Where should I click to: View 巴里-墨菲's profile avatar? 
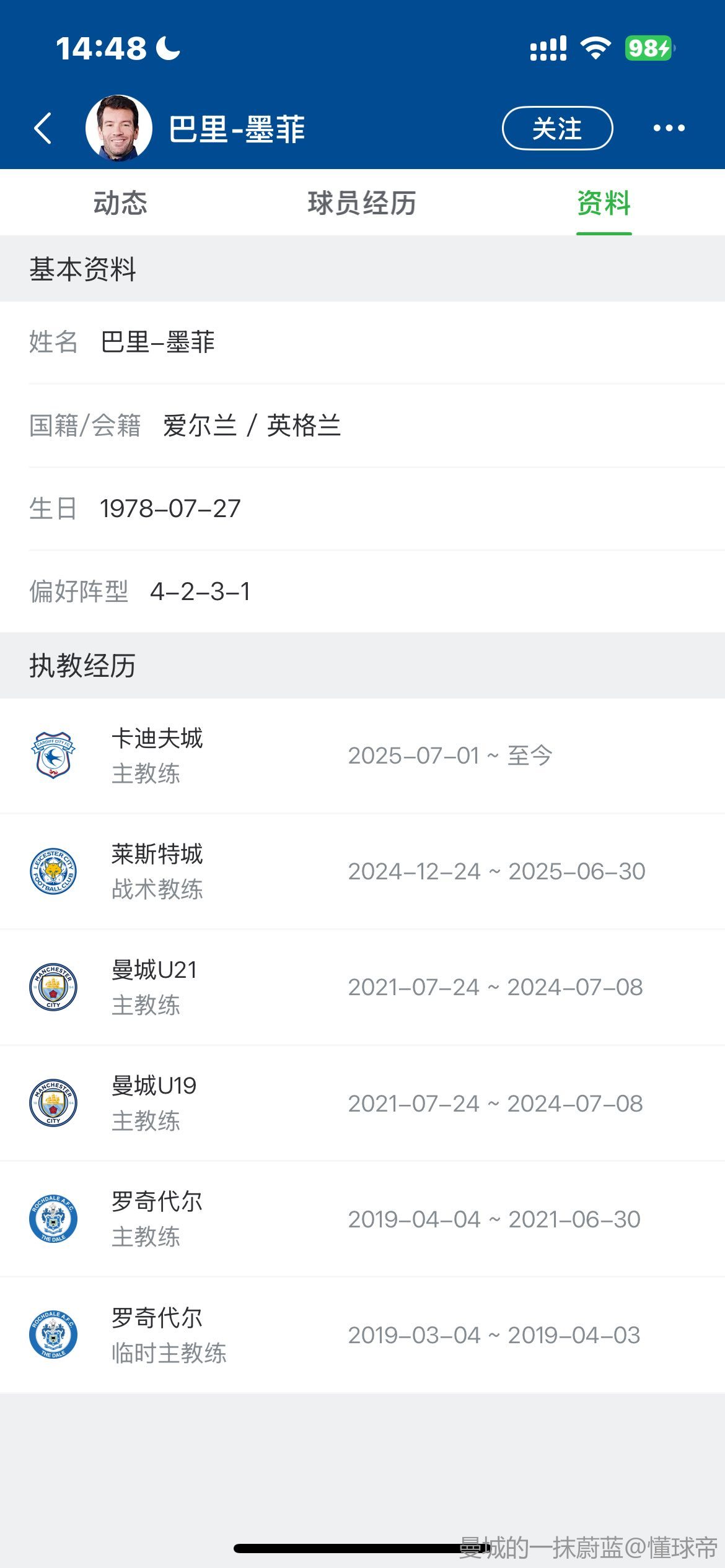pos(118,128)
